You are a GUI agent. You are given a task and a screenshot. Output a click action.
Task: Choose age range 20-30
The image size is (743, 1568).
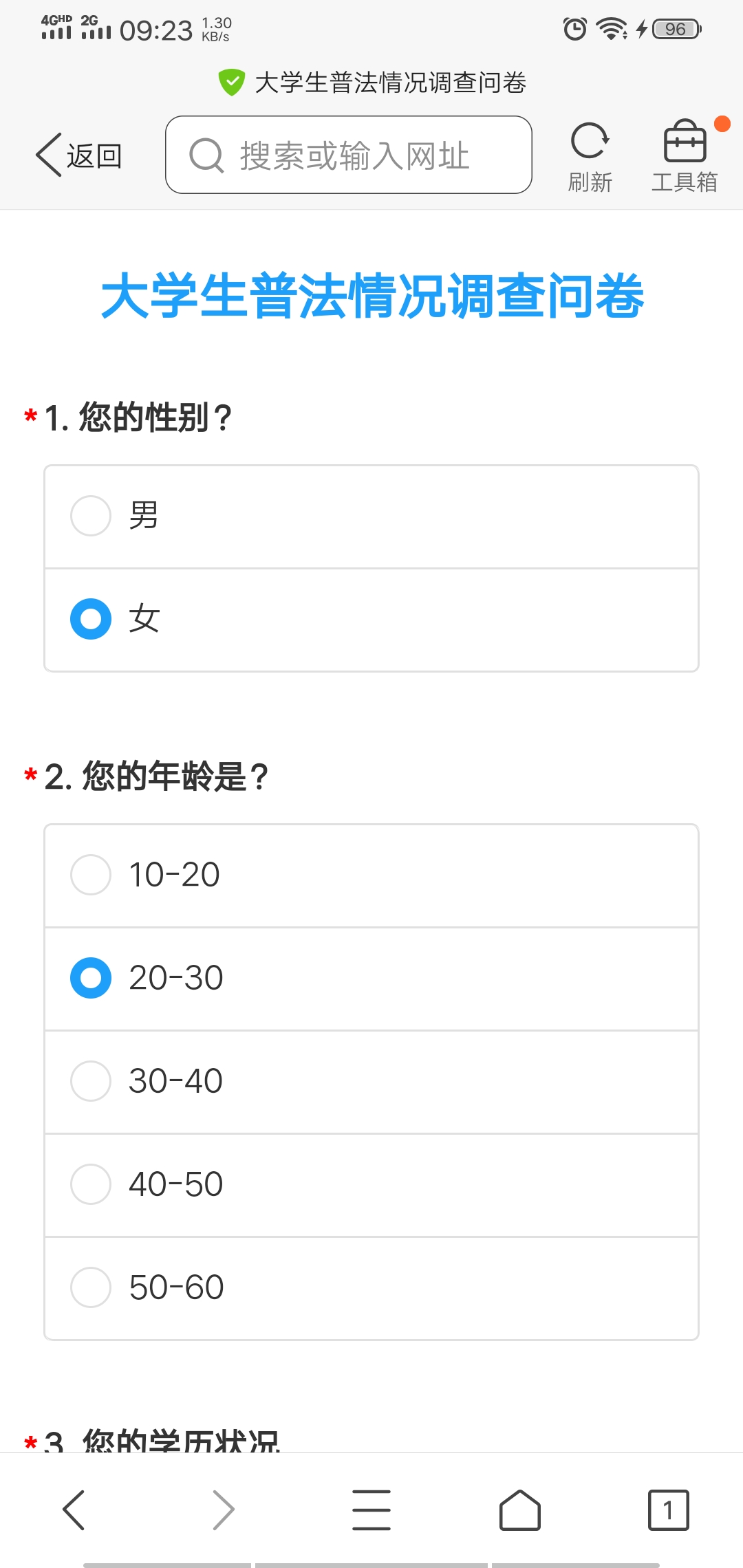371,979
